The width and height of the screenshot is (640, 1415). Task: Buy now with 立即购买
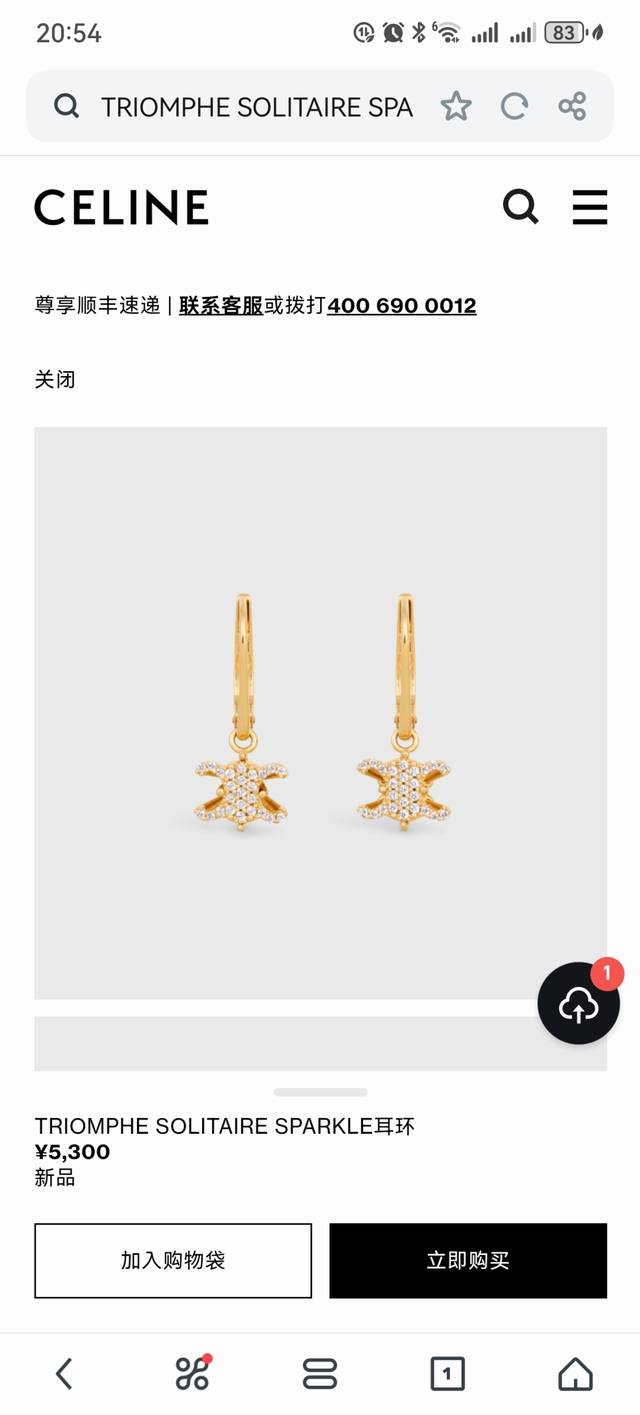(x=468, y=1260)
